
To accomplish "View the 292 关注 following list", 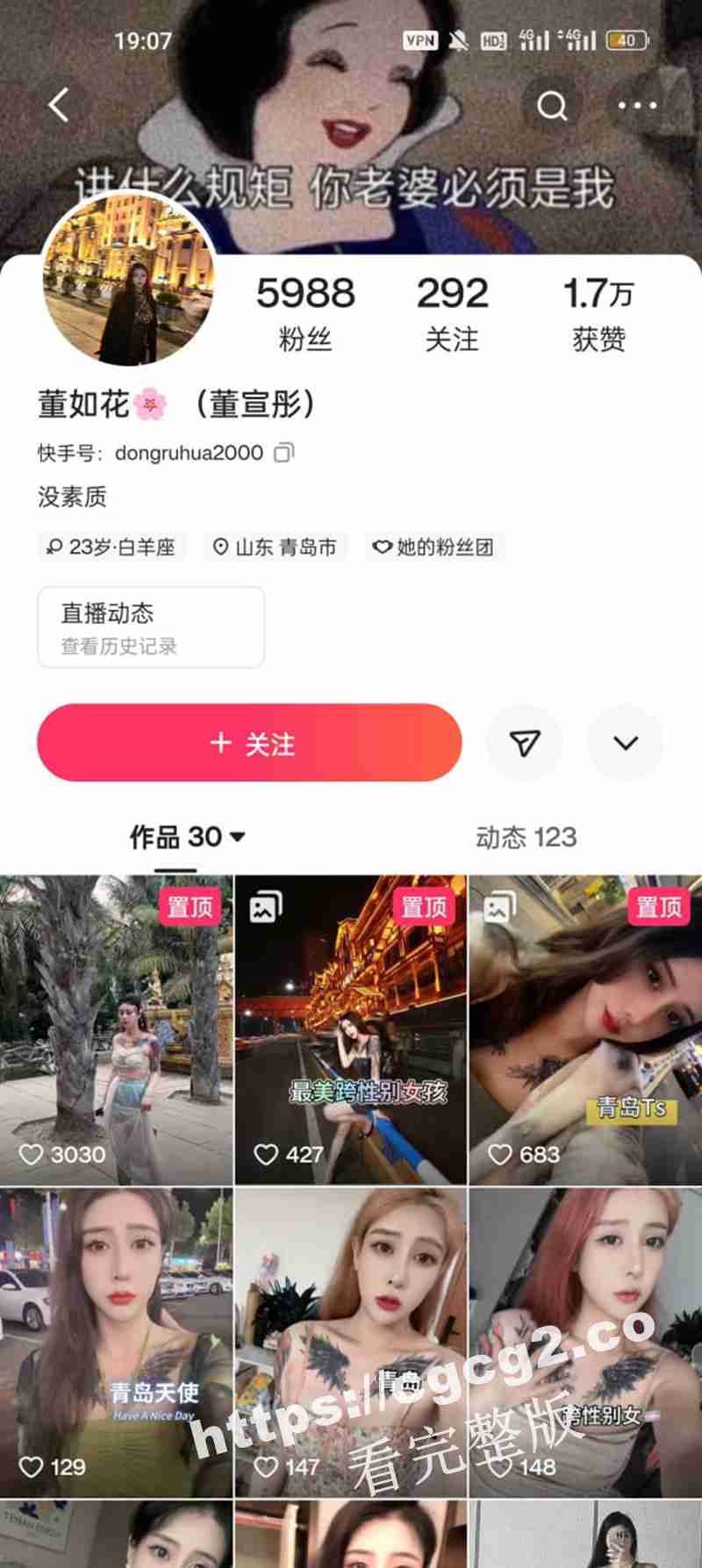I will 452,312.
